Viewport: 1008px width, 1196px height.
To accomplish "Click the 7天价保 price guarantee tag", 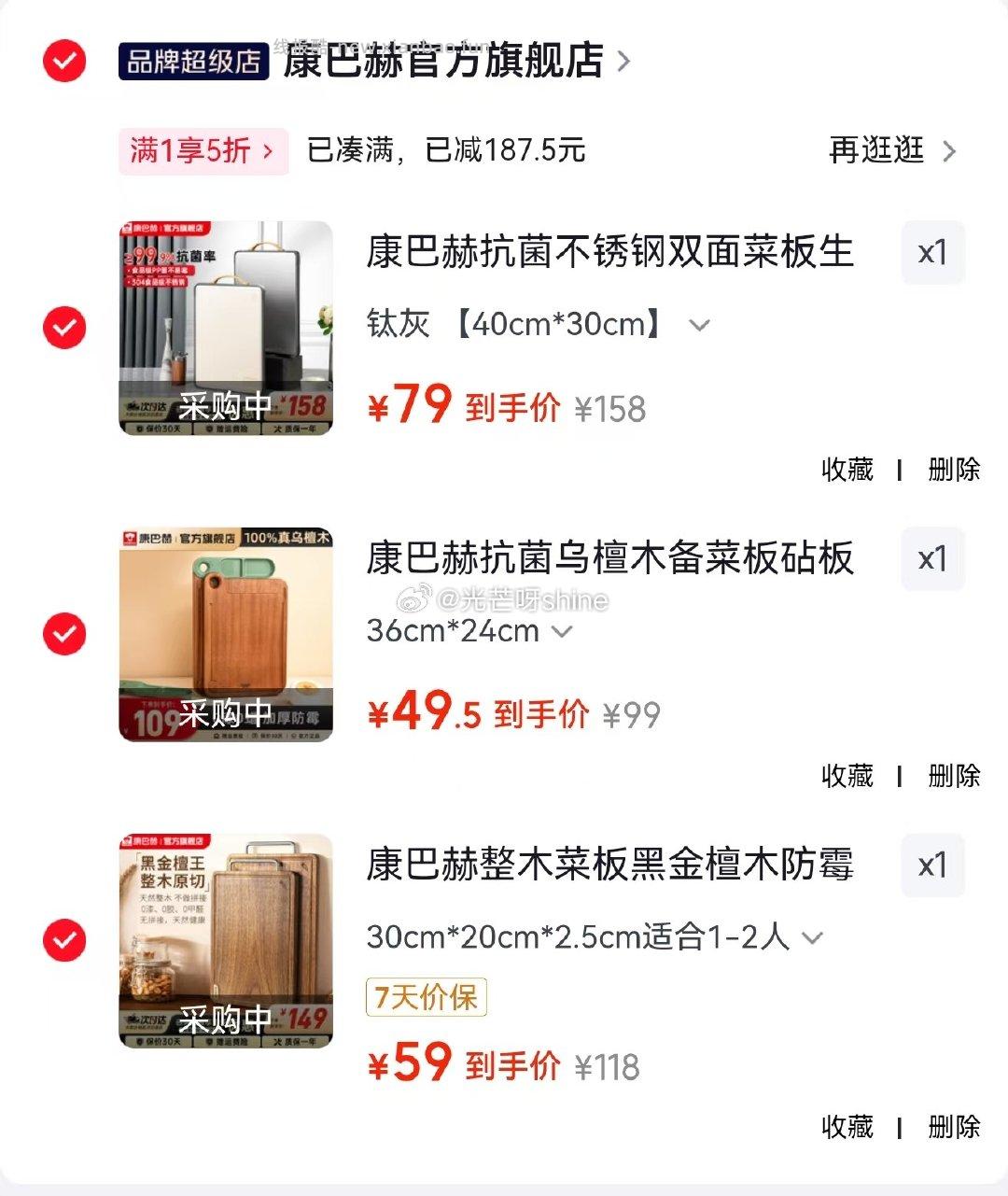I will 427,997.
